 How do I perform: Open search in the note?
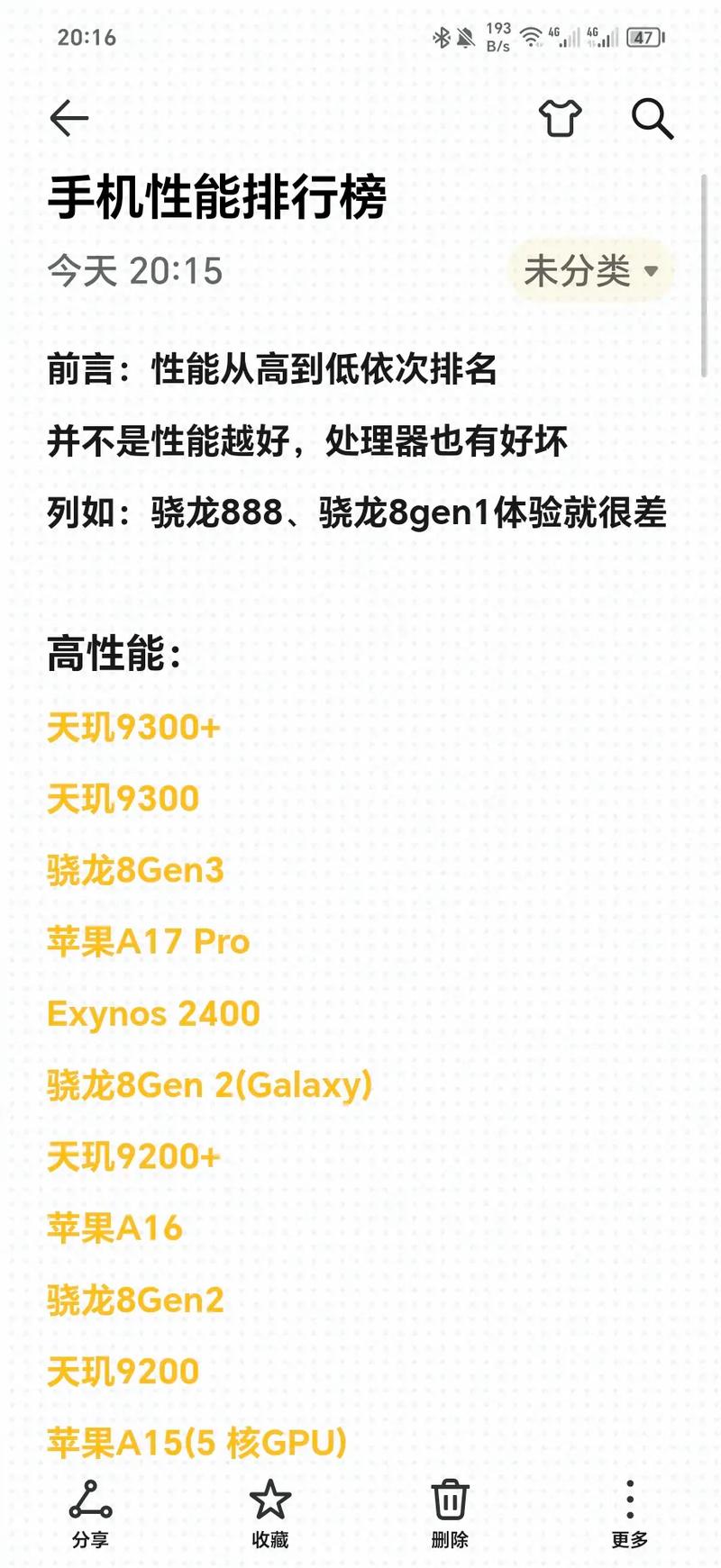(x=652, y=120)
